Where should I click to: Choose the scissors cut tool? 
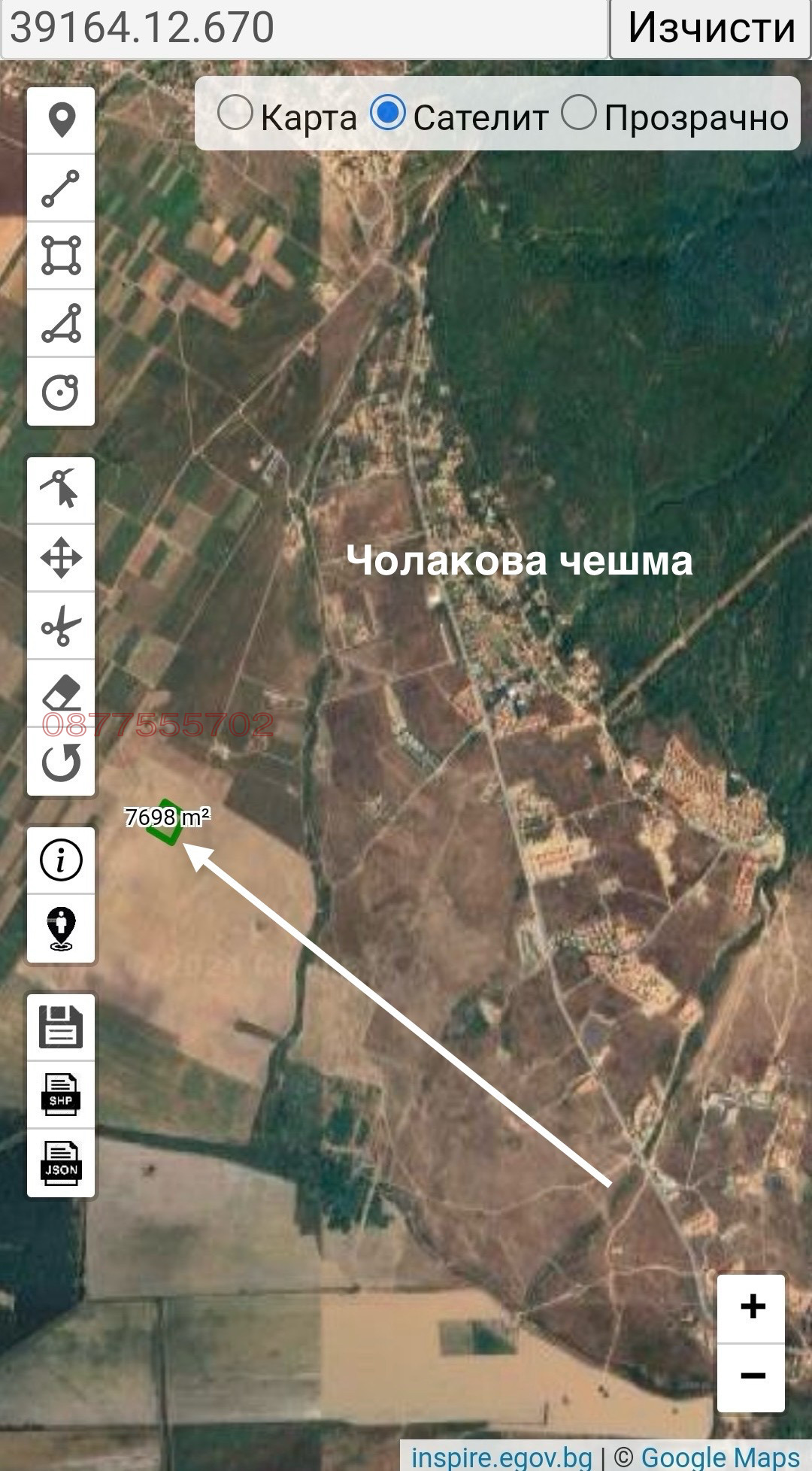pyautogui.click(x=61, y=626)
